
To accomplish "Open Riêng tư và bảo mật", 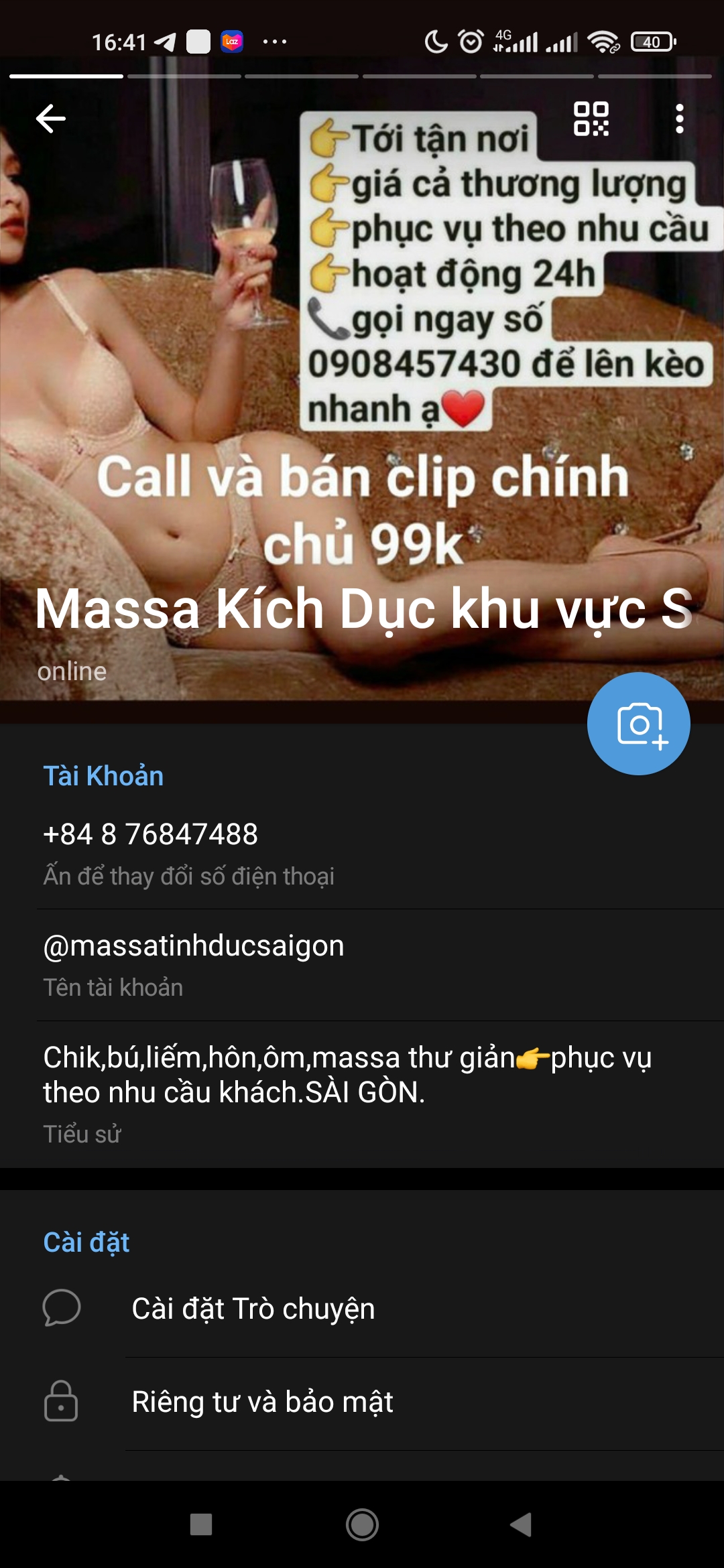I will click(x=362, y=1402).
